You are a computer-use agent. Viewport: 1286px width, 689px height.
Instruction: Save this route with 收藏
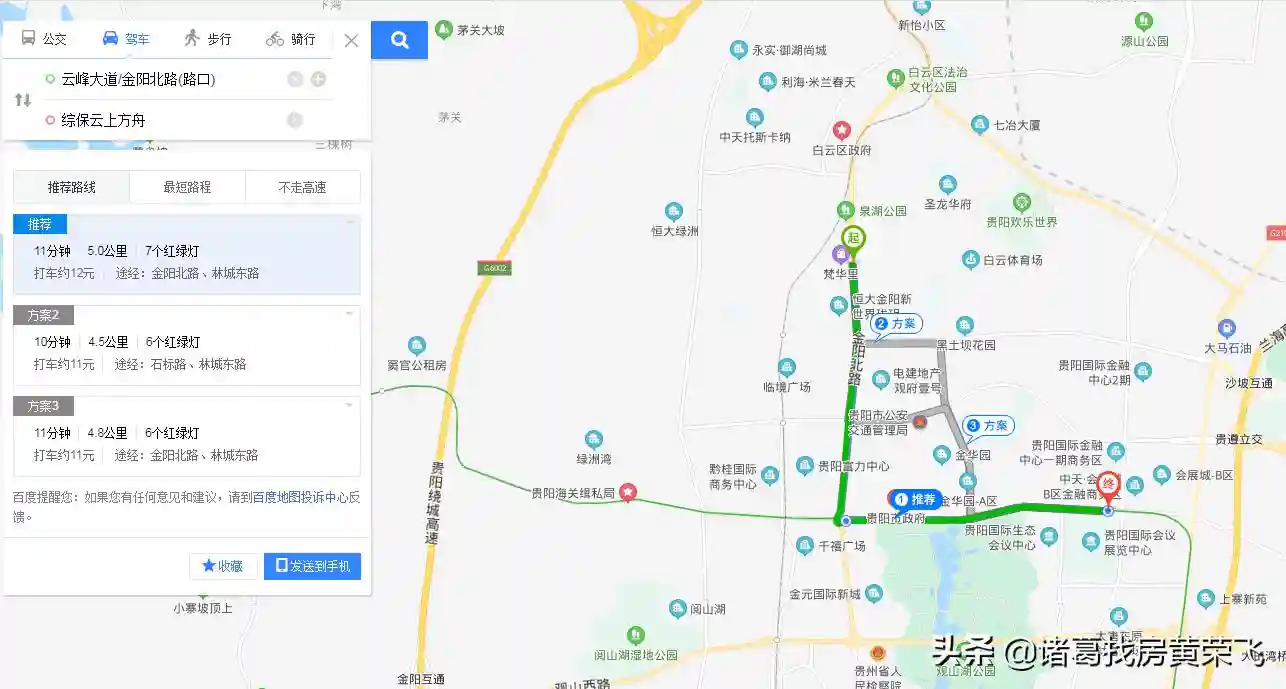223,566
